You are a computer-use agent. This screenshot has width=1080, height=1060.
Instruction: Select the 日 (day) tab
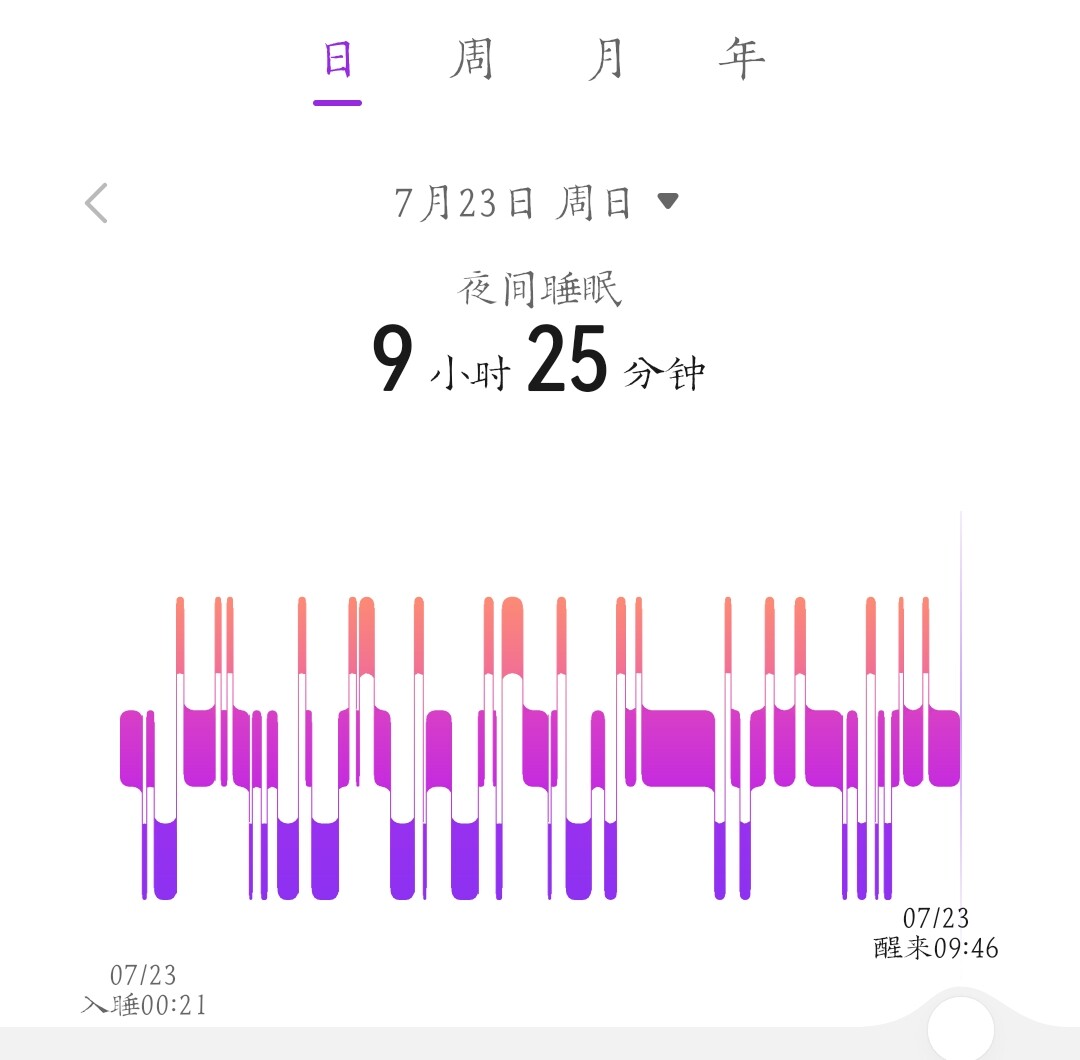click(x=337, y=61)
